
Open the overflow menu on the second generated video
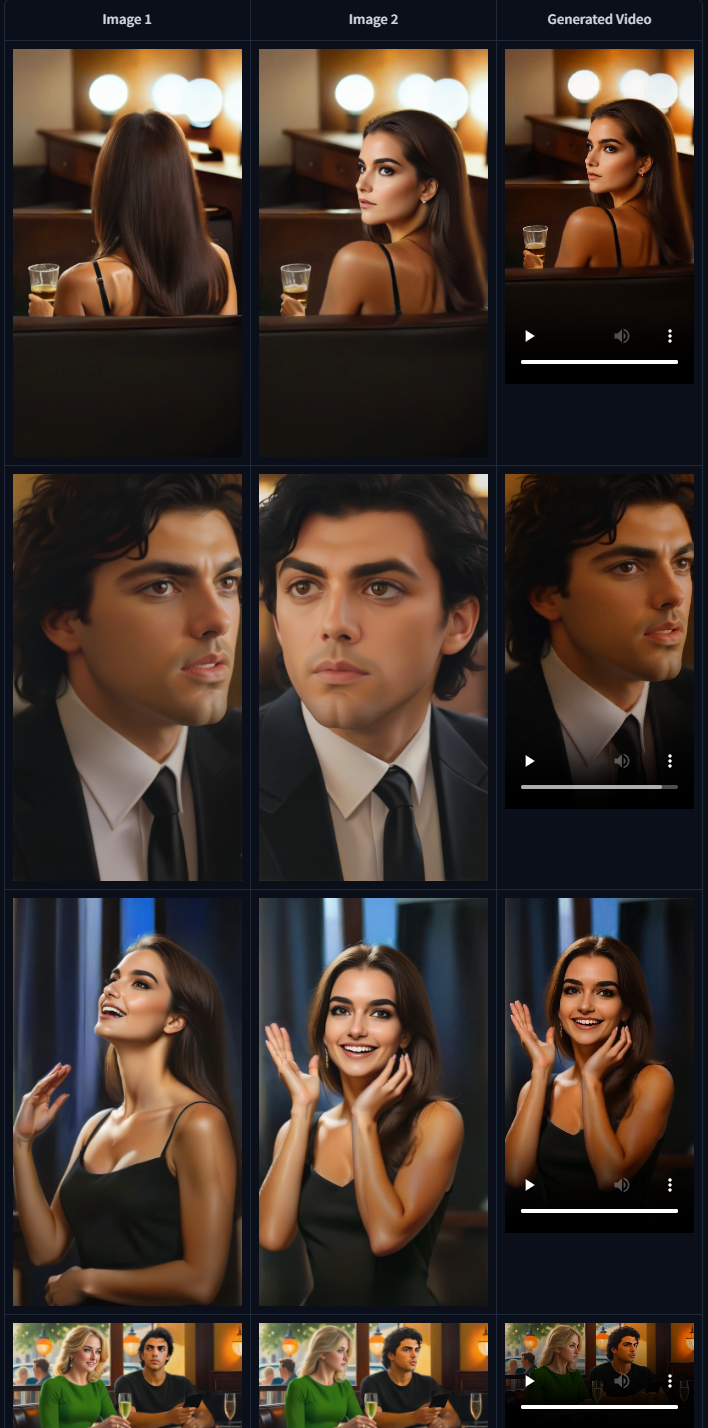point(670,761)
